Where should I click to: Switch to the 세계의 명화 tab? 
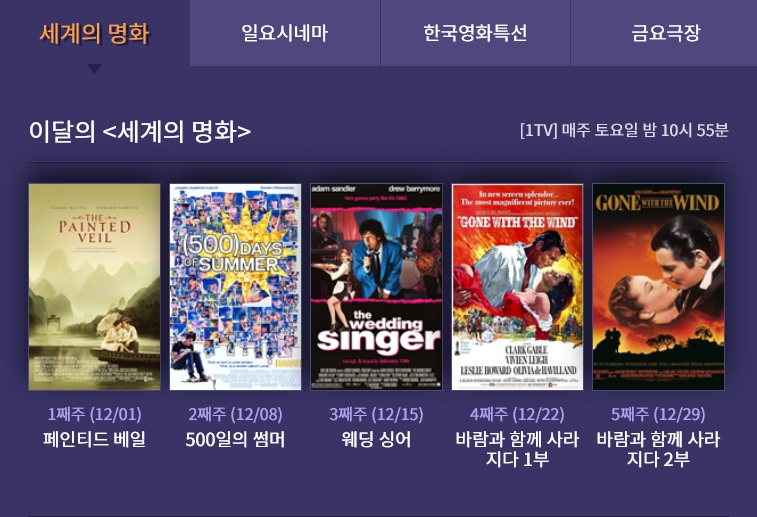point(94,33)
